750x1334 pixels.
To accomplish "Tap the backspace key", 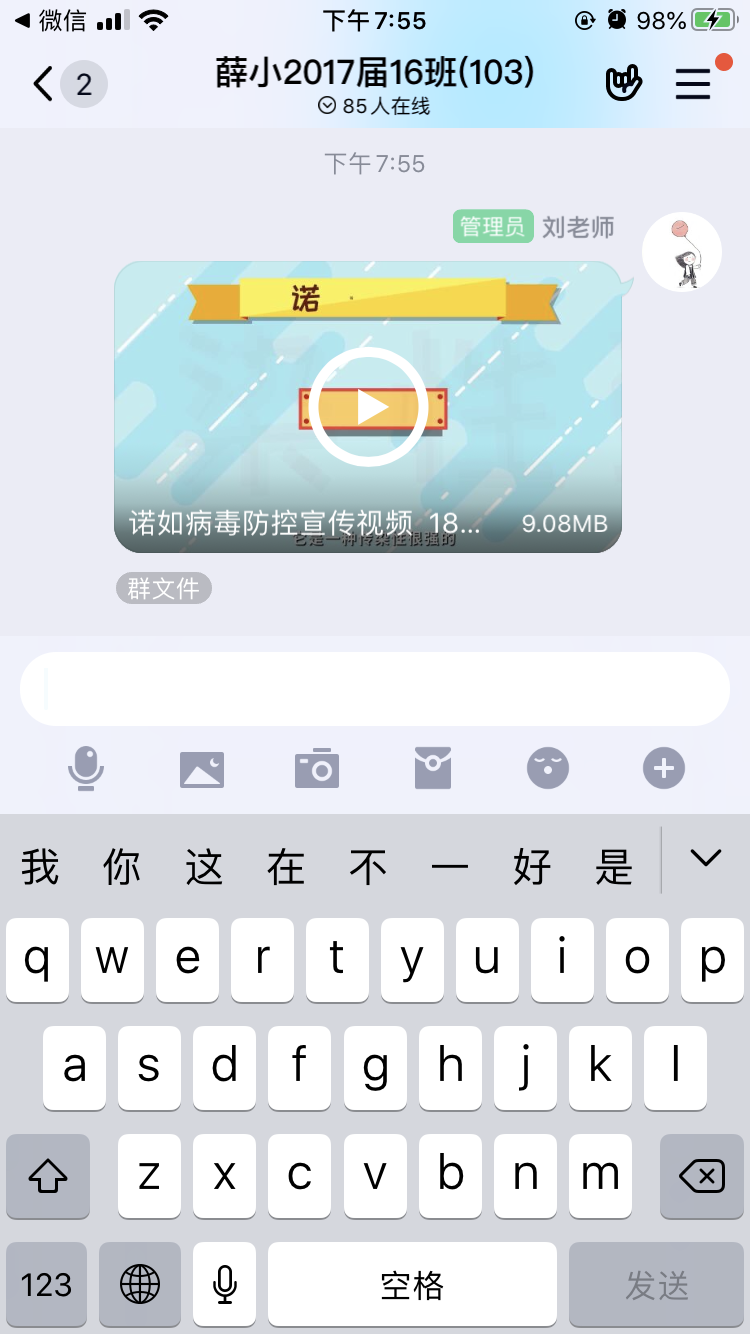I will coord(702,1176).
